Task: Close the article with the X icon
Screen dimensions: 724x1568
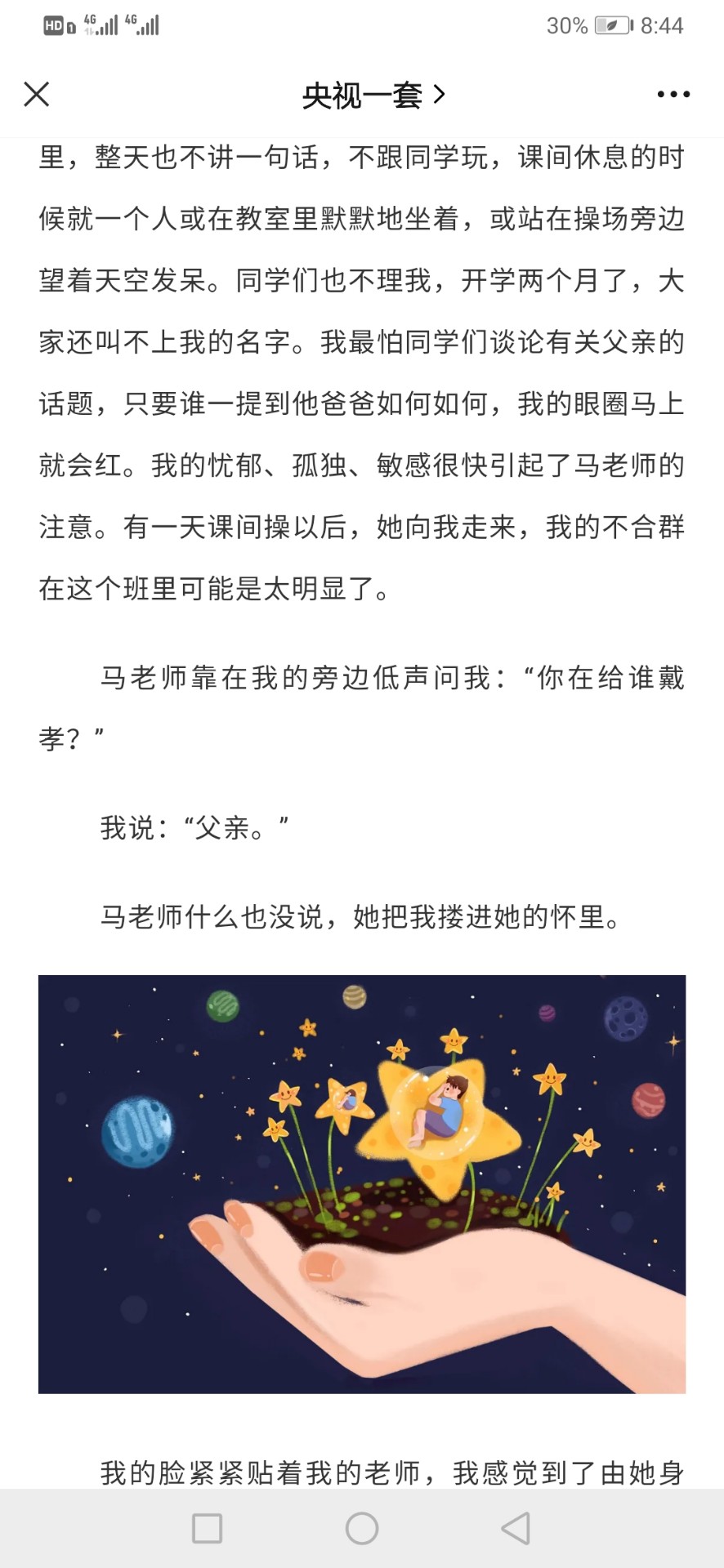Action: click(37, 95)
